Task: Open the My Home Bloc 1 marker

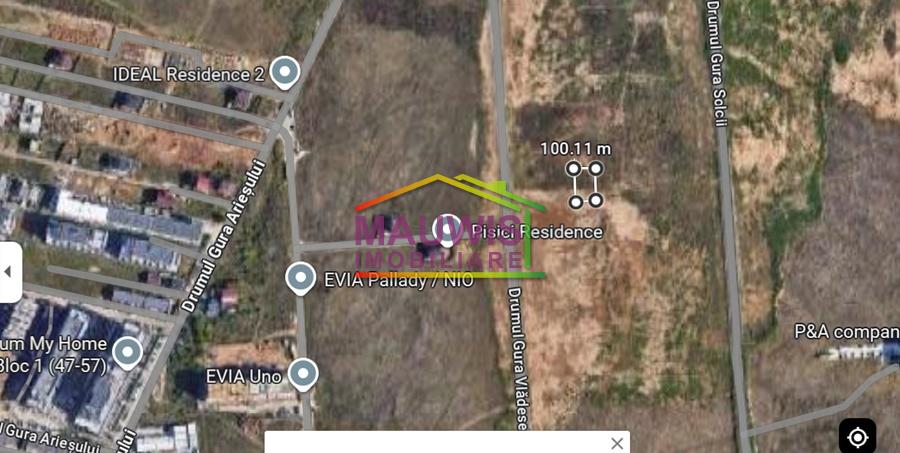Action: pyautogui.click(x=127, y=352)
